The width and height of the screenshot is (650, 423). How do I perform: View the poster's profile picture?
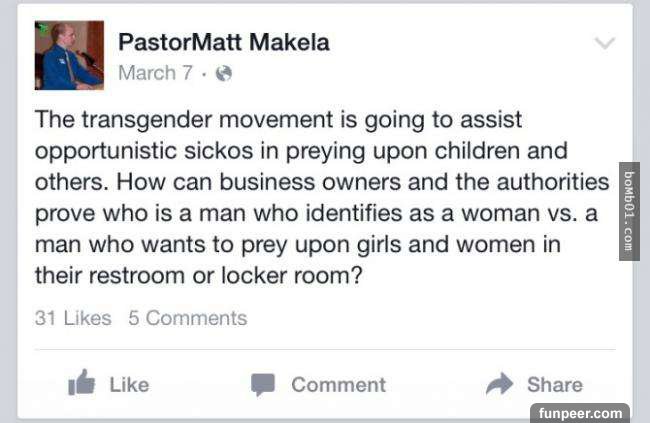click(x=69, y=55)
